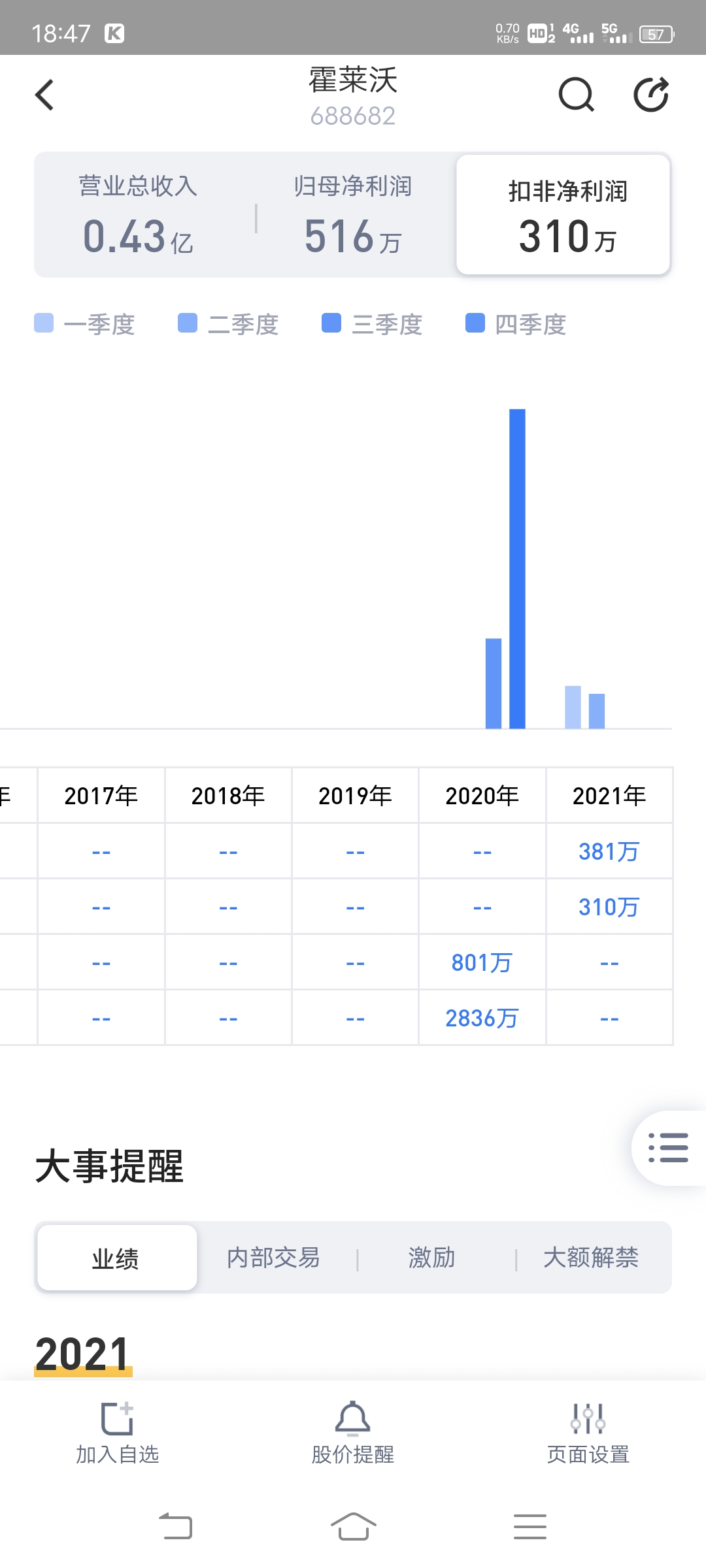Toggle the 二季度 legend item
706x1568 pixels.
click(x=229, y=324)
